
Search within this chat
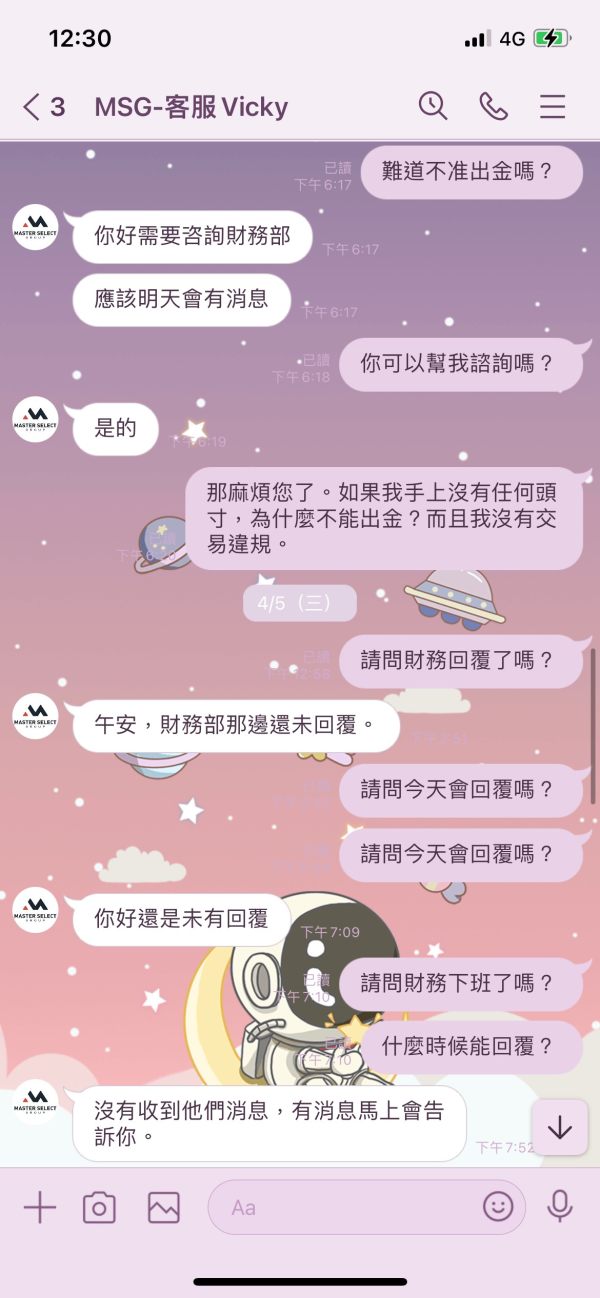pyautogui.click(x=432, y=106)
